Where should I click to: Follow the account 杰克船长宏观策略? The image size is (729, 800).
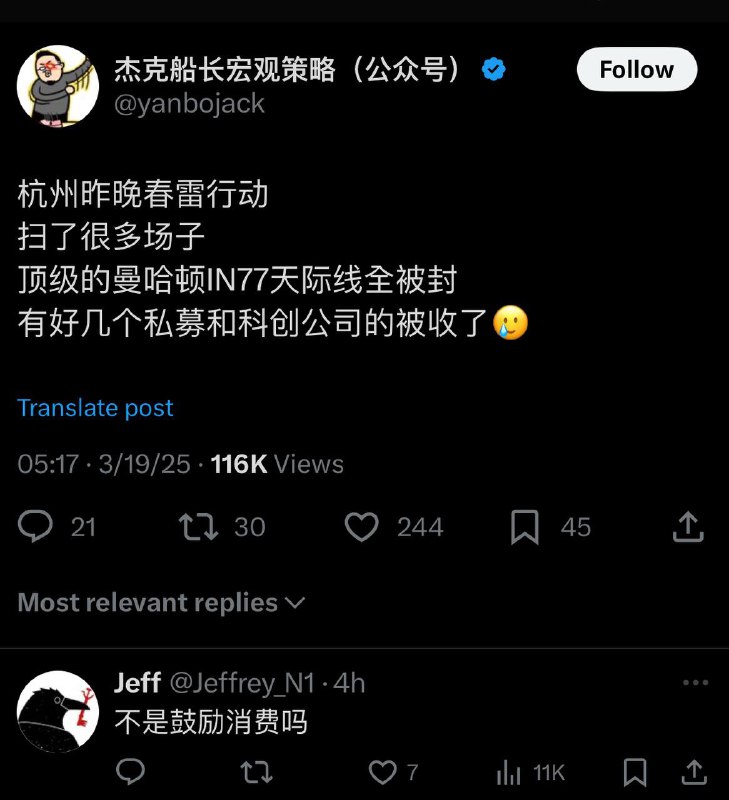coord(636,70)
